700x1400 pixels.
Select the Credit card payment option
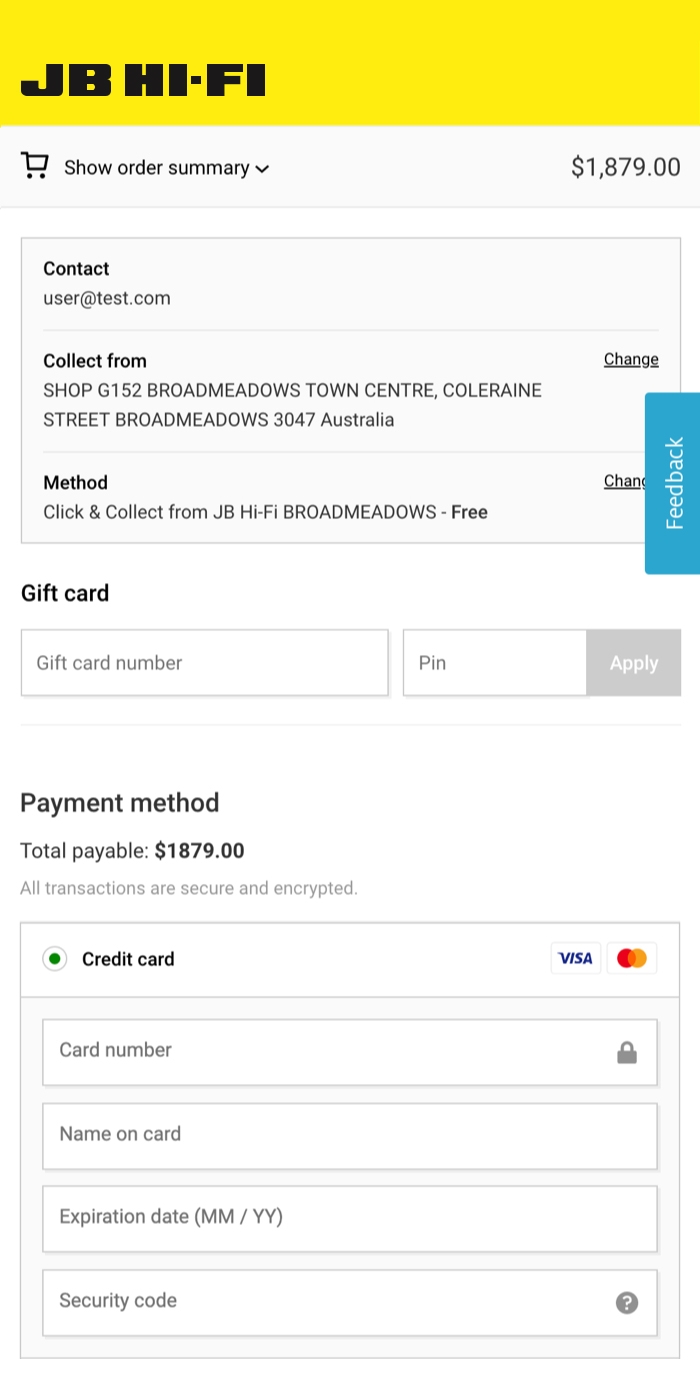pyautogui.click(x=55, y=959)
